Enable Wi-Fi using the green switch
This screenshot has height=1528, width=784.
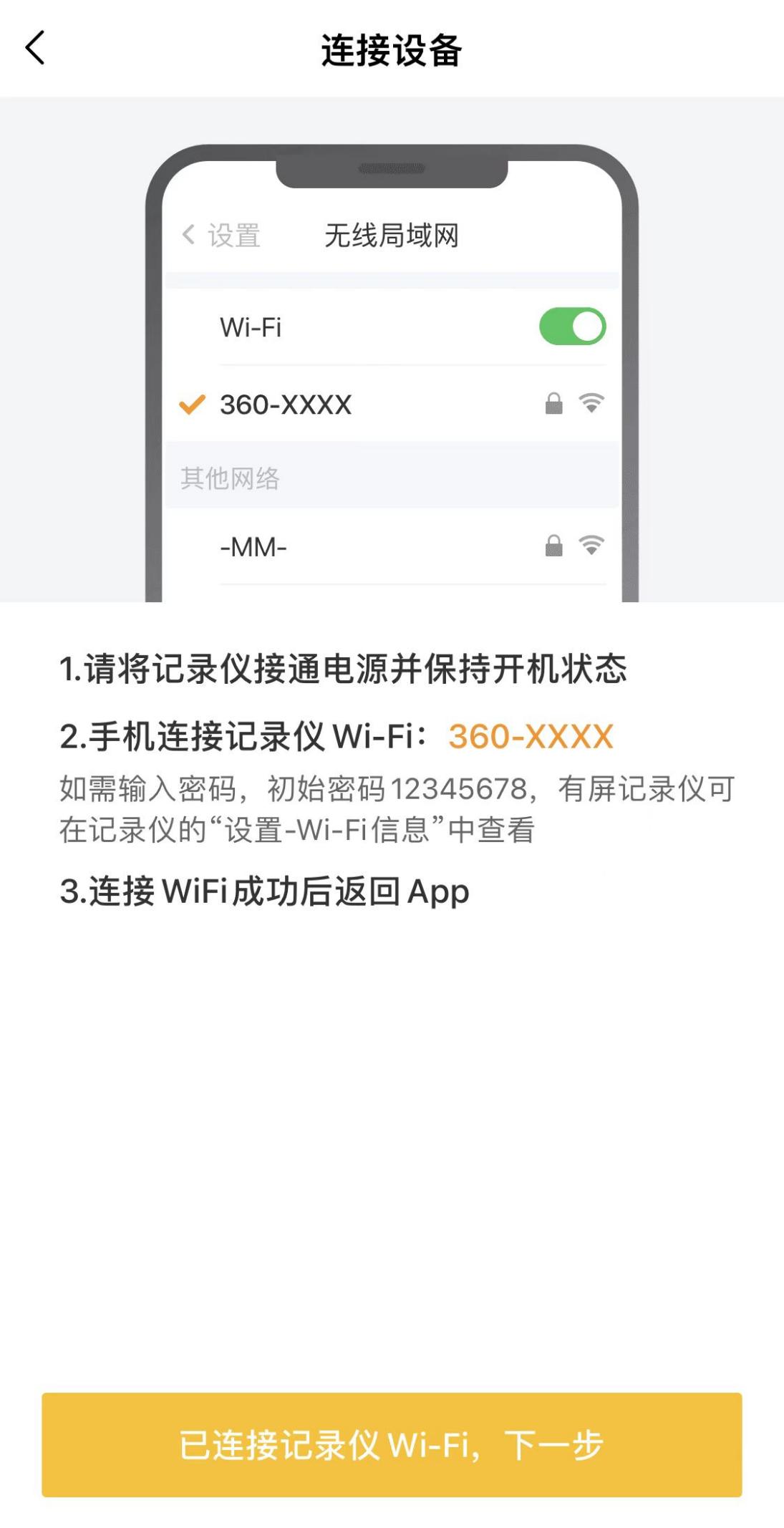click(573, 327)
